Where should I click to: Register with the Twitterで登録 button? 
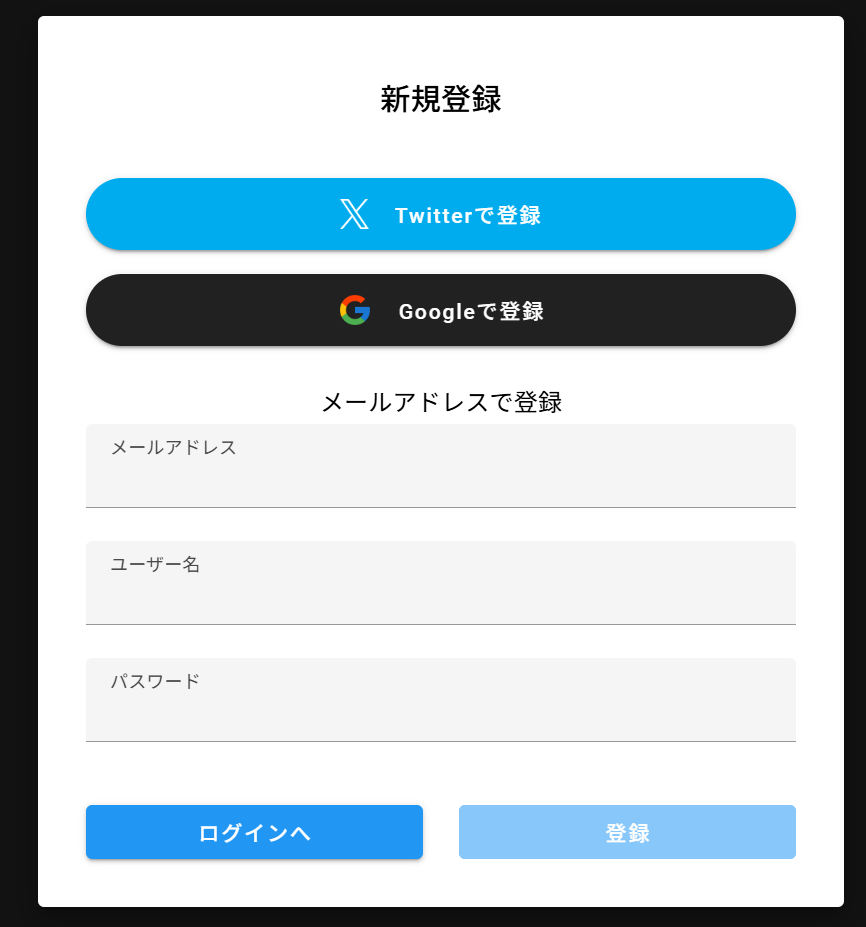pyautogui.click(x=440, y=214)
